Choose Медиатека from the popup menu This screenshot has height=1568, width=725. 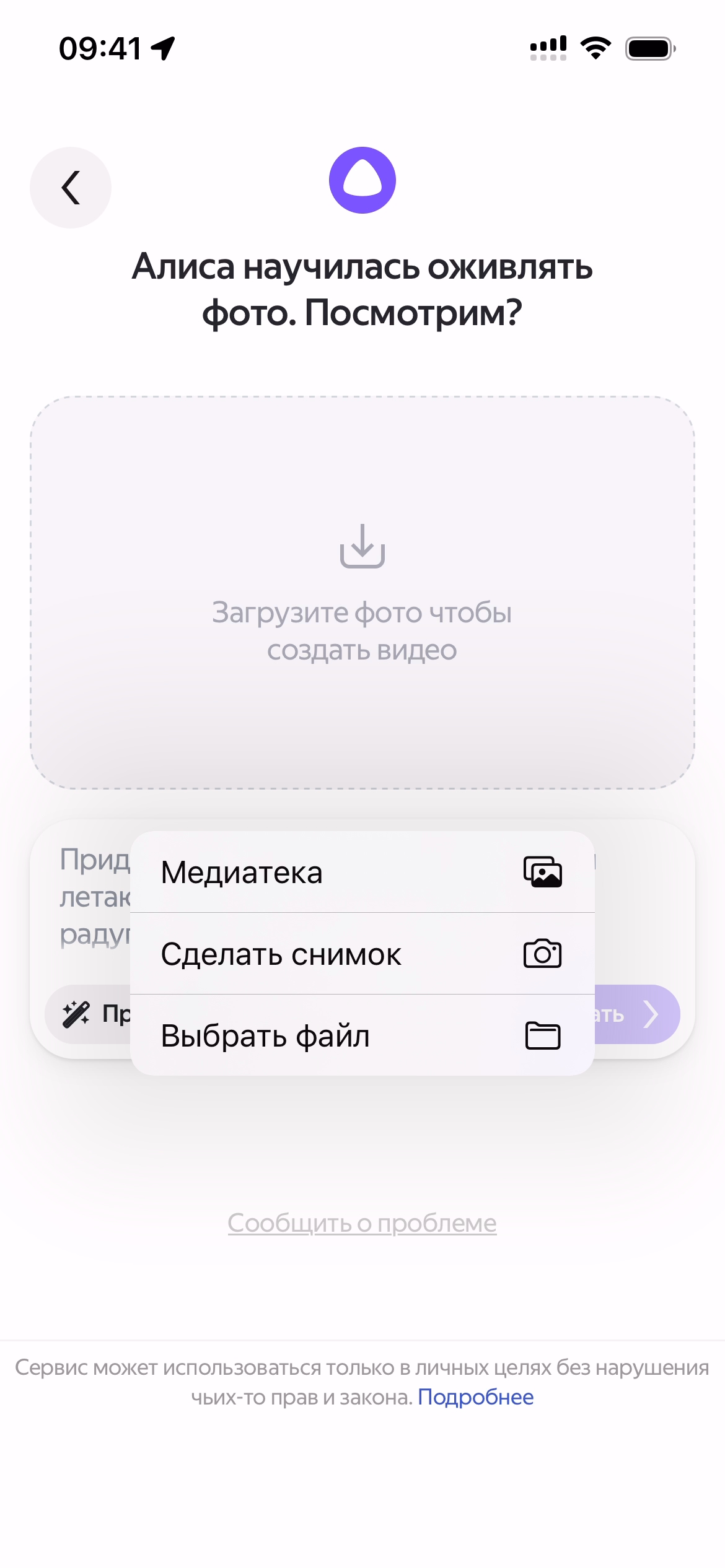[362, 872]
